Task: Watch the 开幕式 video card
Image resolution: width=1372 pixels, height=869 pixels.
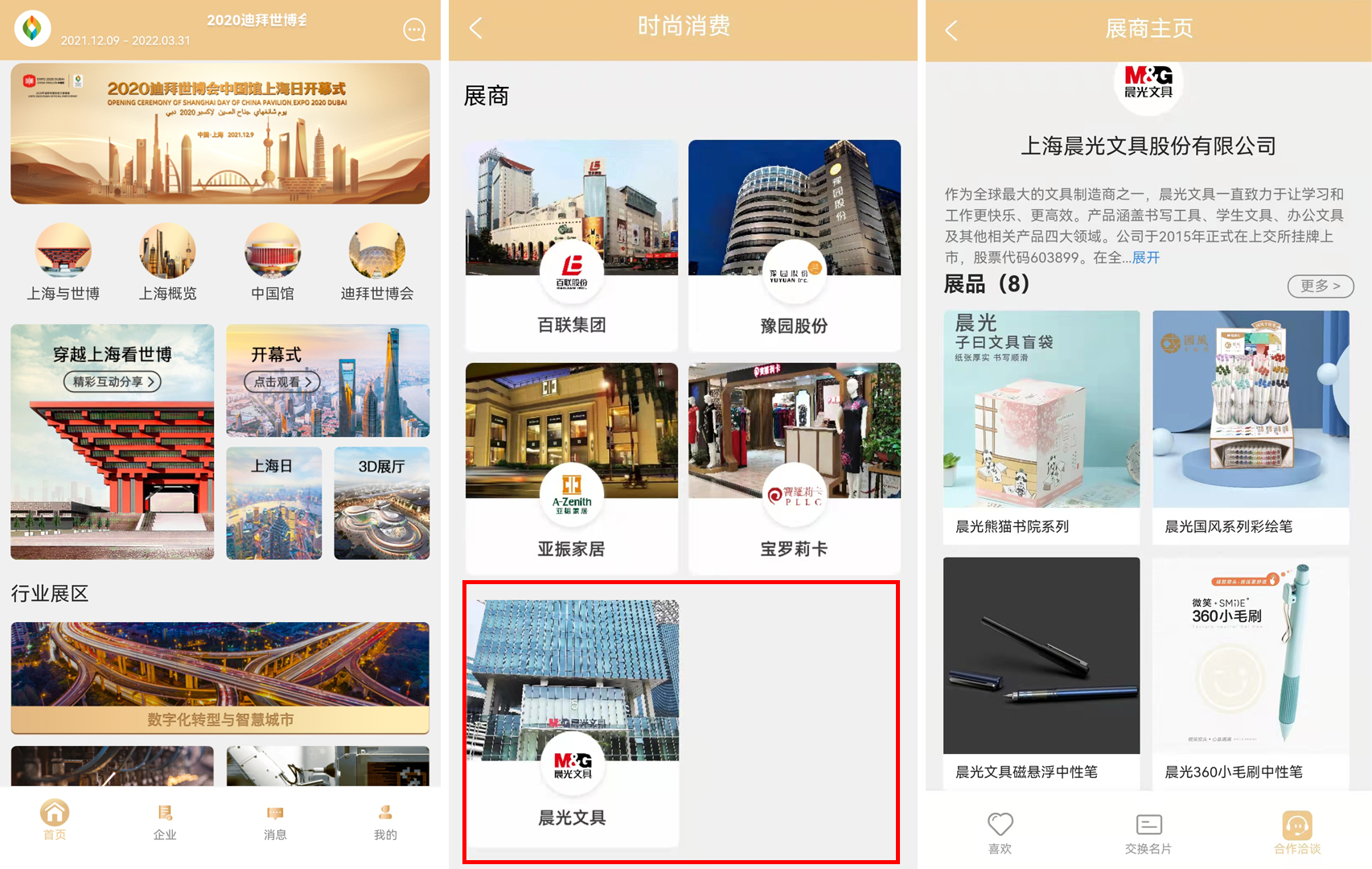Action: tap(327, 381)
